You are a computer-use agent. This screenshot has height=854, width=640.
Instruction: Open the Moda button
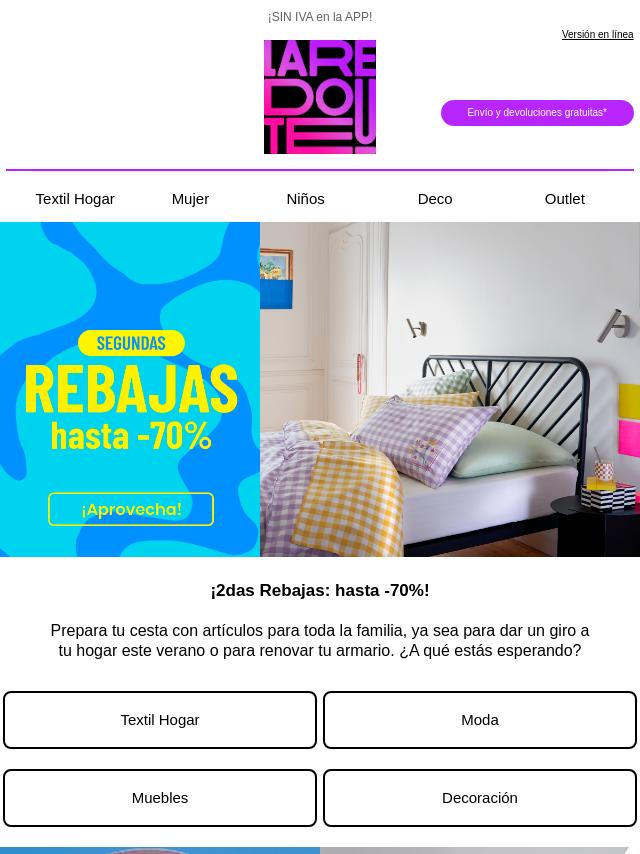(x=480, y=720)
